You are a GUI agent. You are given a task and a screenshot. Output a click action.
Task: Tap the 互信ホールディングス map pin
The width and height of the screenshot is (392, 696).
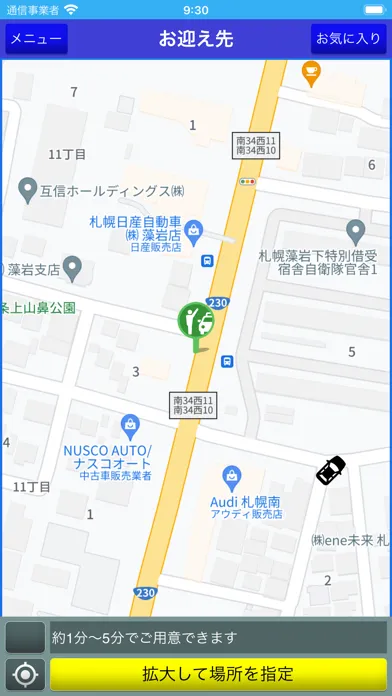(x=29, y=190)
